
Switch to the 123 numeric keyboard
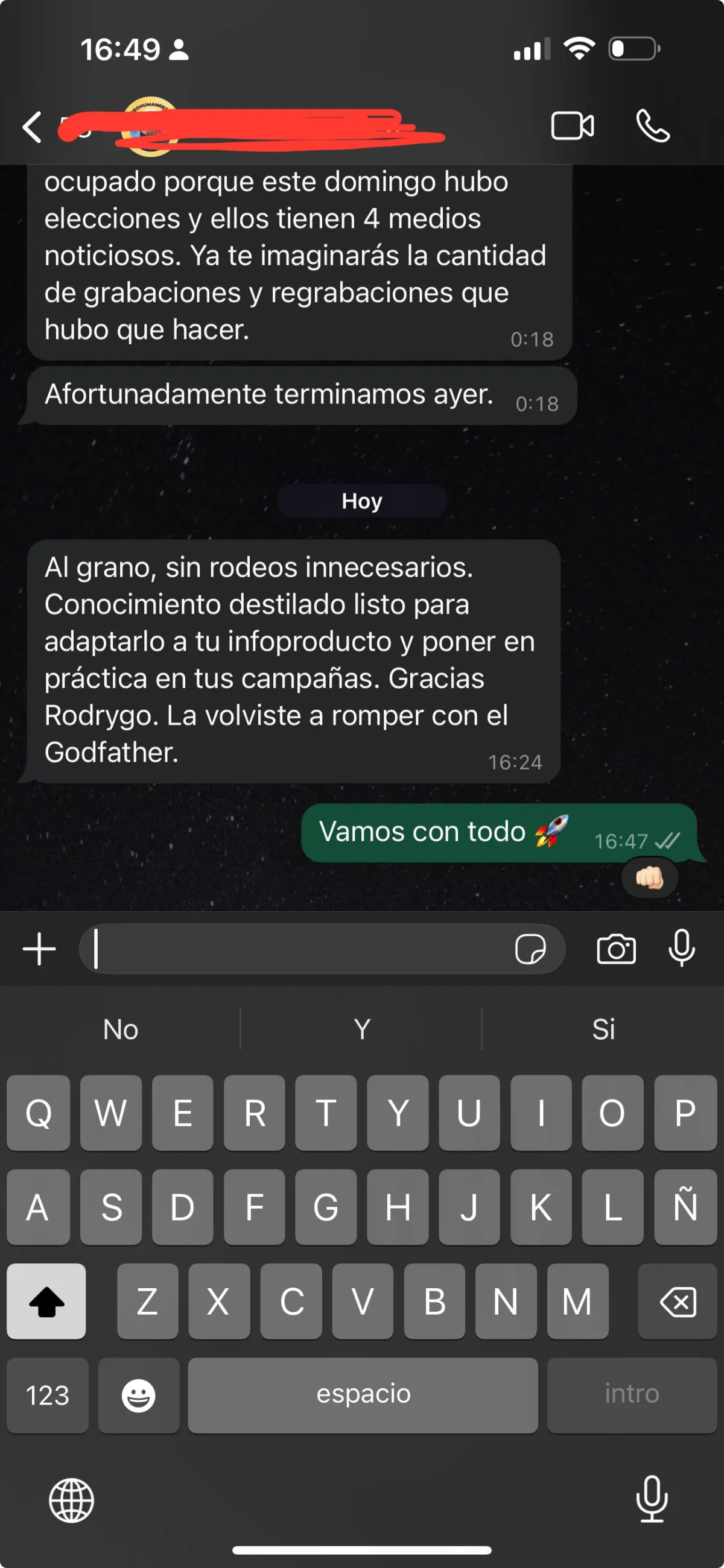click(48, 1394)
